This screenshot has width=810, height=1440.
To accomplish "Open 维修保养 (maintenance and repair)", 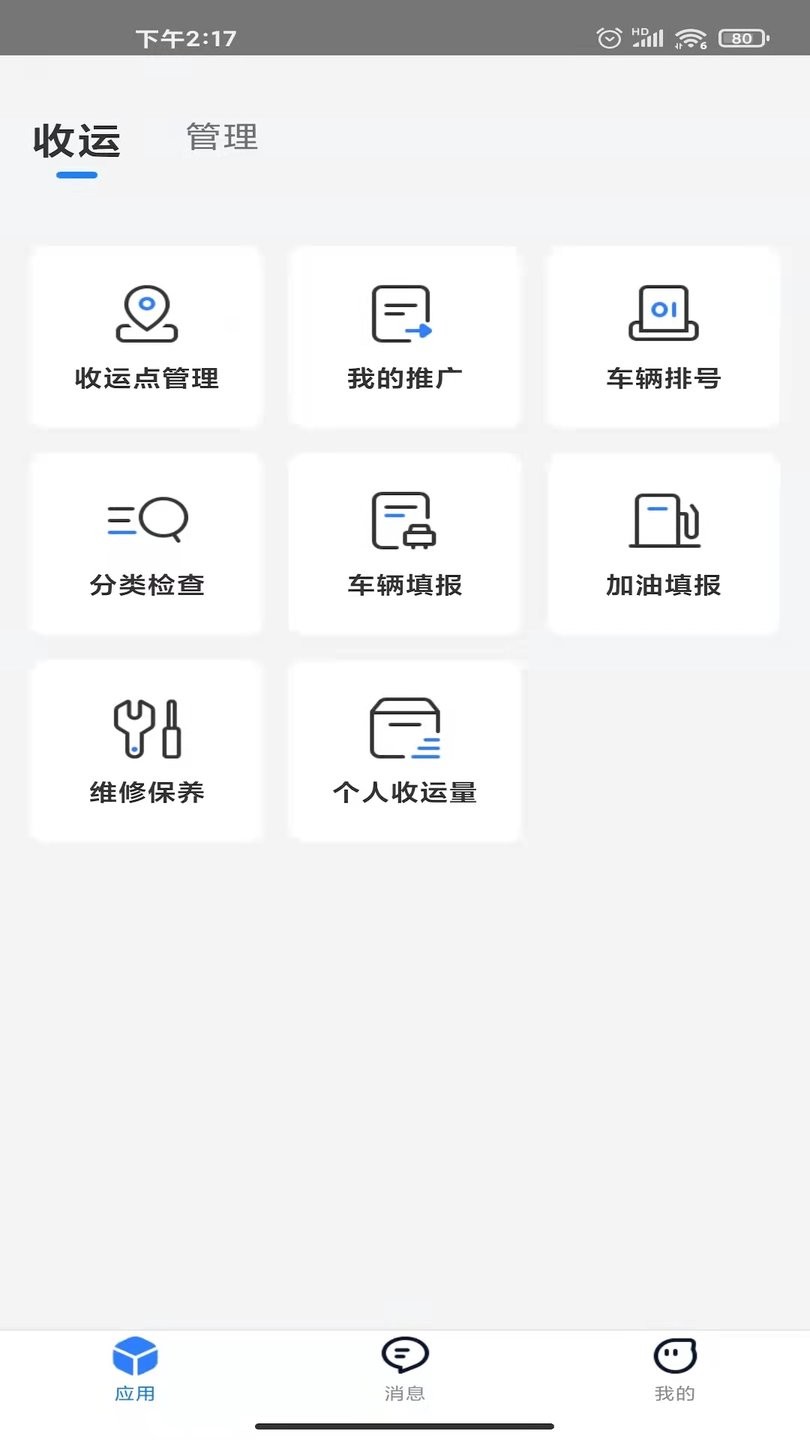I will [x=146, y=750].
